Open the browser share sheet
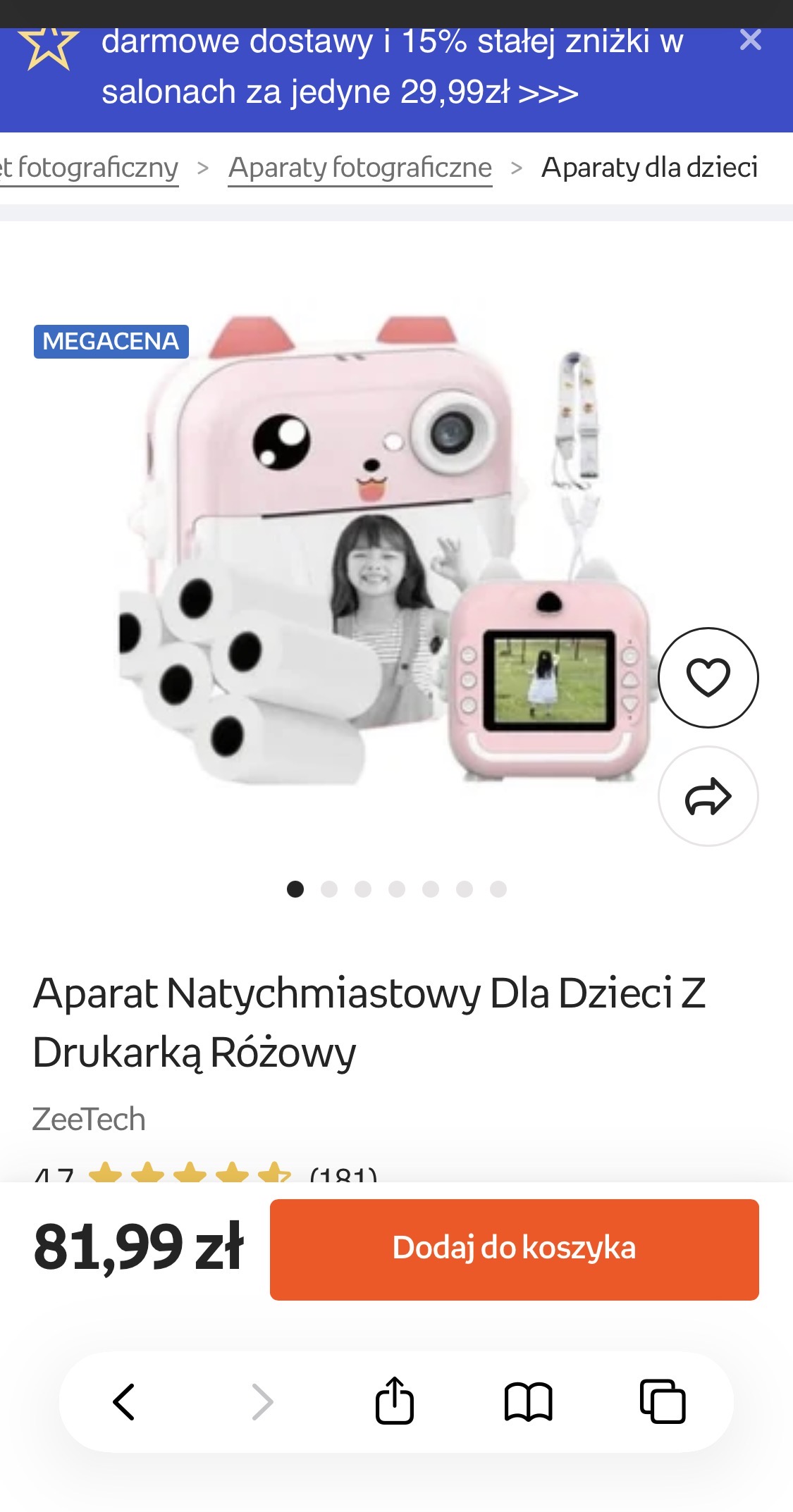The height and width of the screenshot is (1512, 793). click(395, 1401)
